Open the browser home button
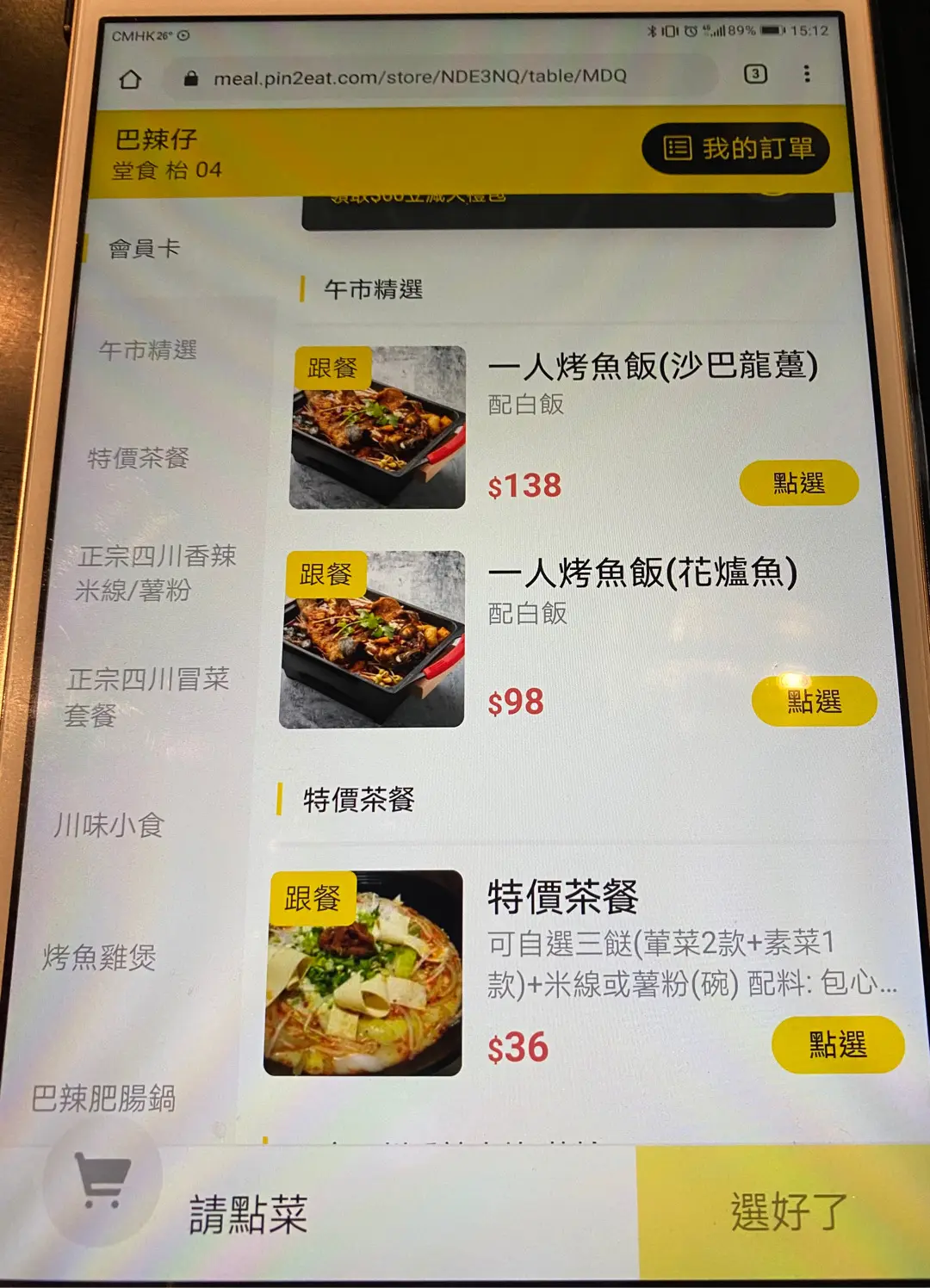This screenshot has width=930, height=1288. 130,79
